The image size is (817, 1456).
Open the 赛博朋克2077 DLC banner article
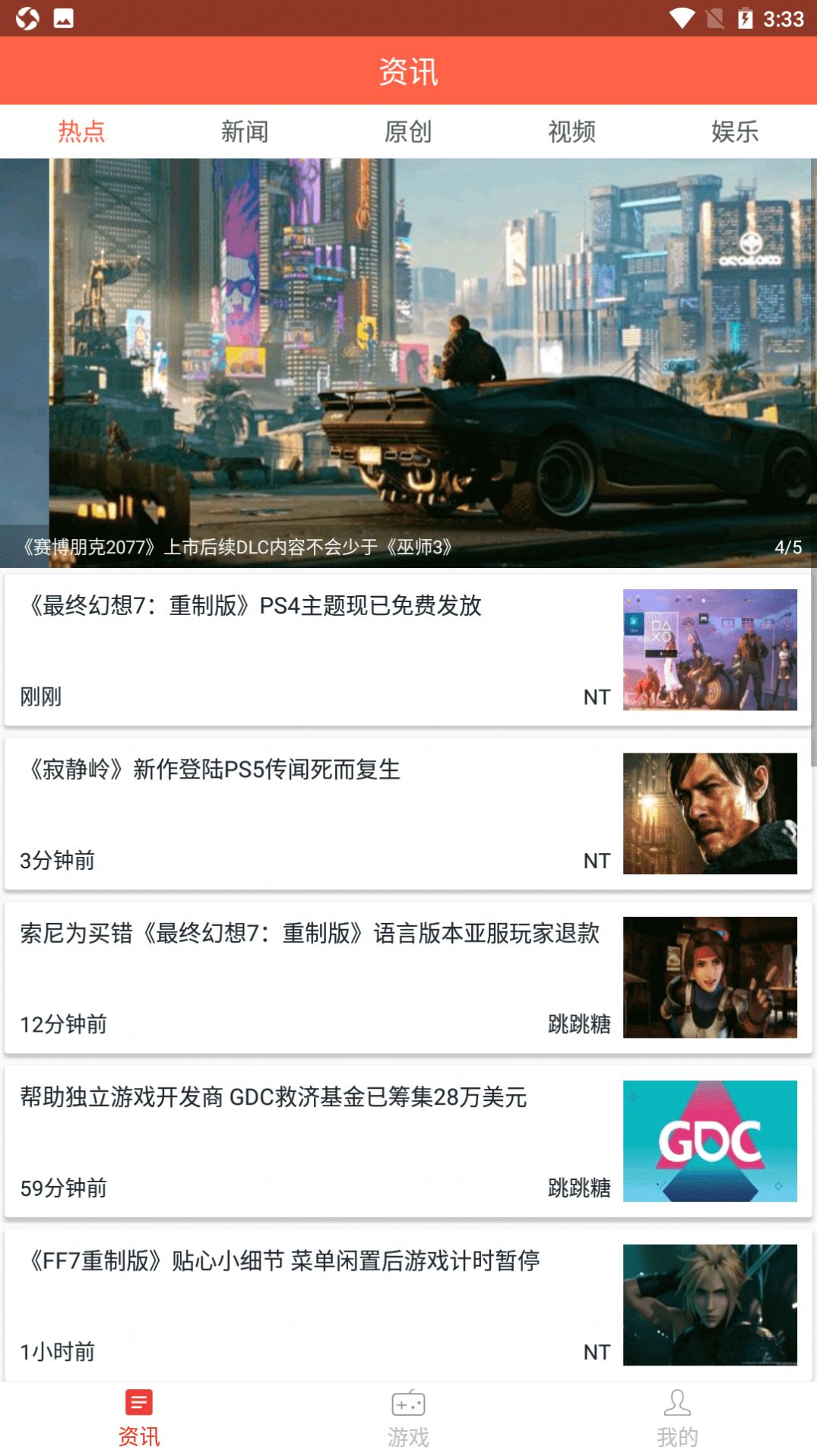click(408, 357)
